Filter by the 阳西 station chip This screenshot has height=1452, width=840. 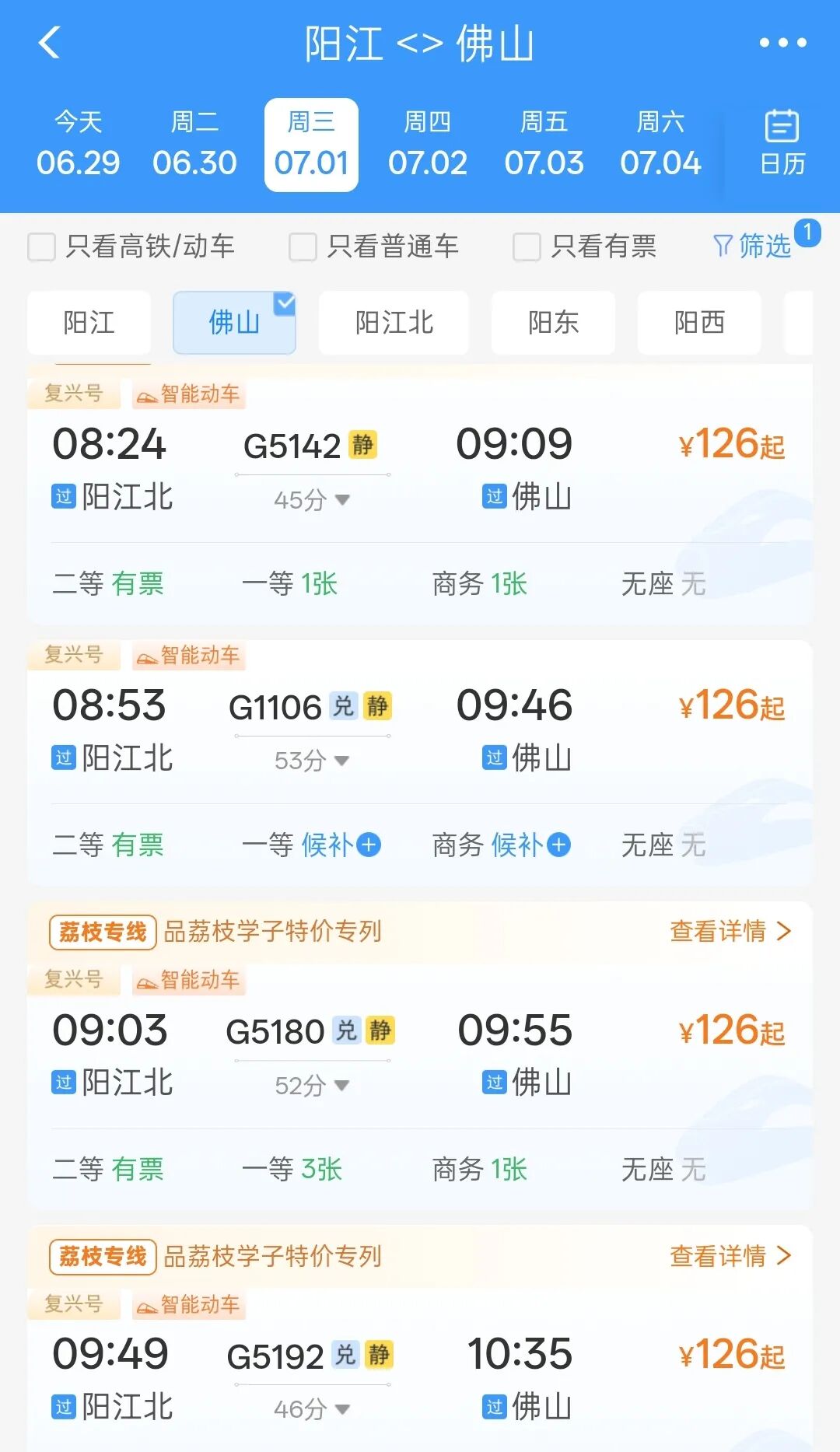(699, 323)
